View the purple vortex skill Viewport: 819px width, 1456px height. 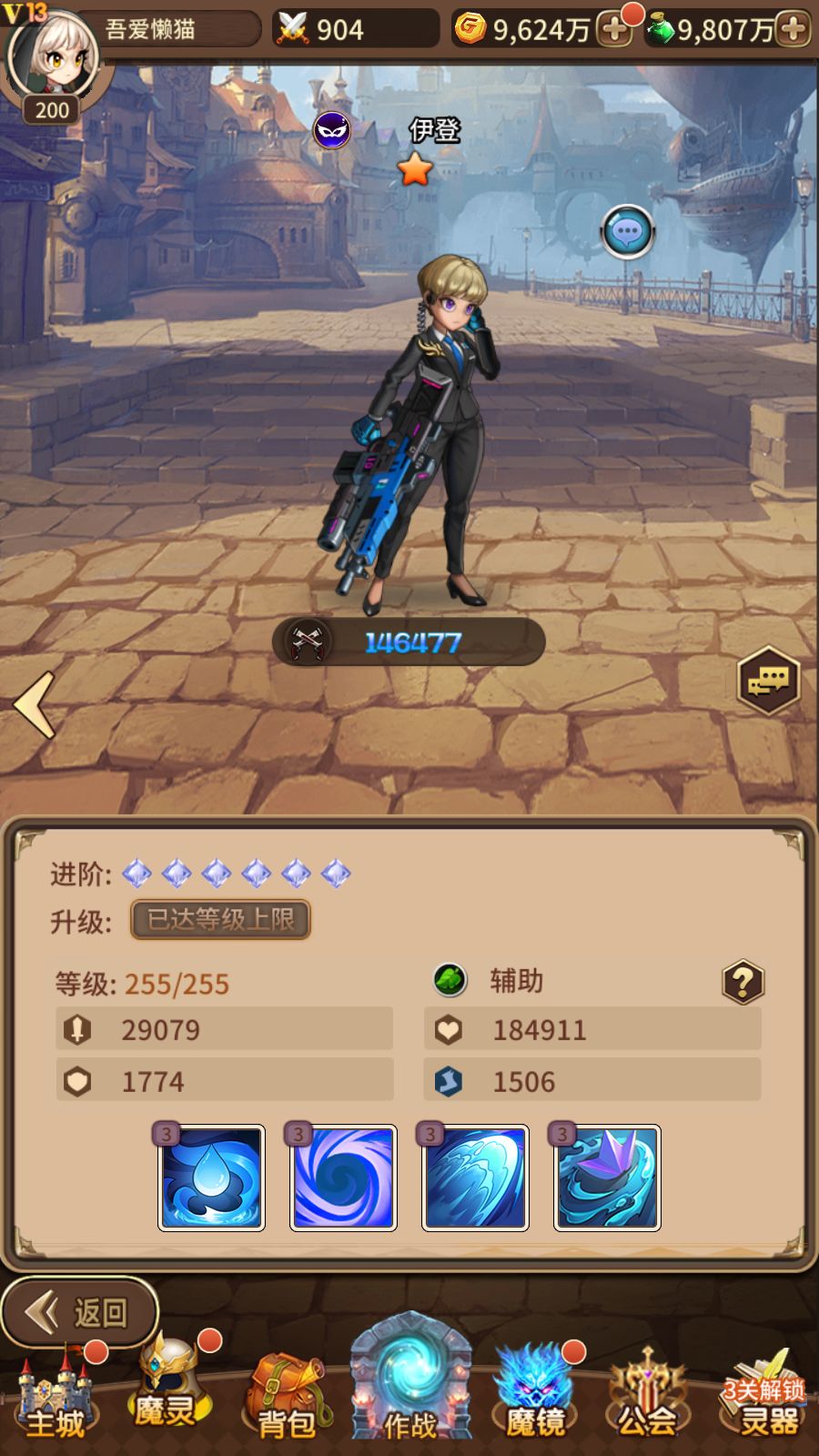343,1178
